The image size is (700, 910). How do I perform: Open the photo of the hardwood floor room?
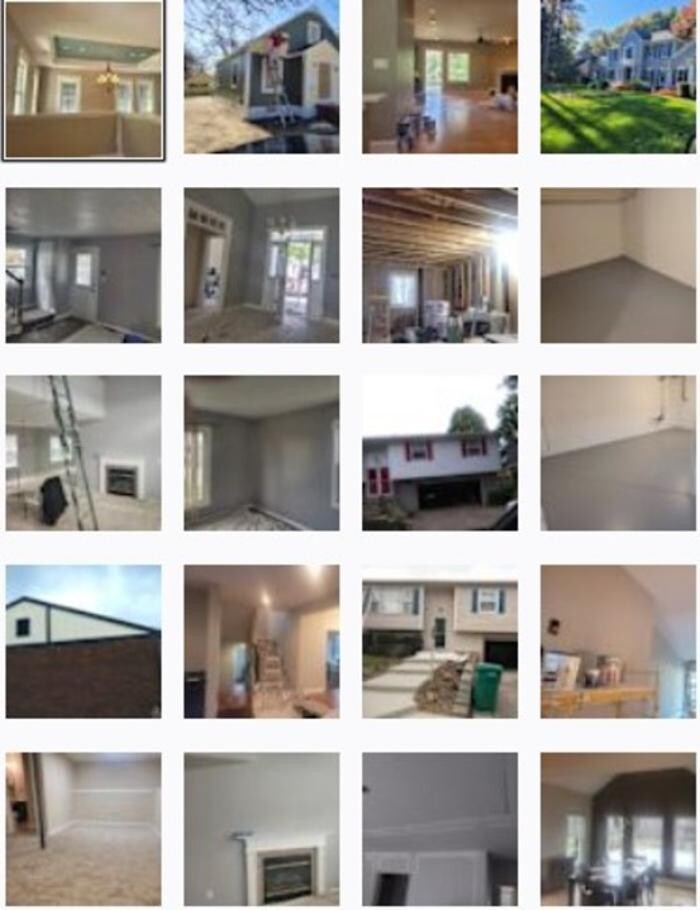440,76
